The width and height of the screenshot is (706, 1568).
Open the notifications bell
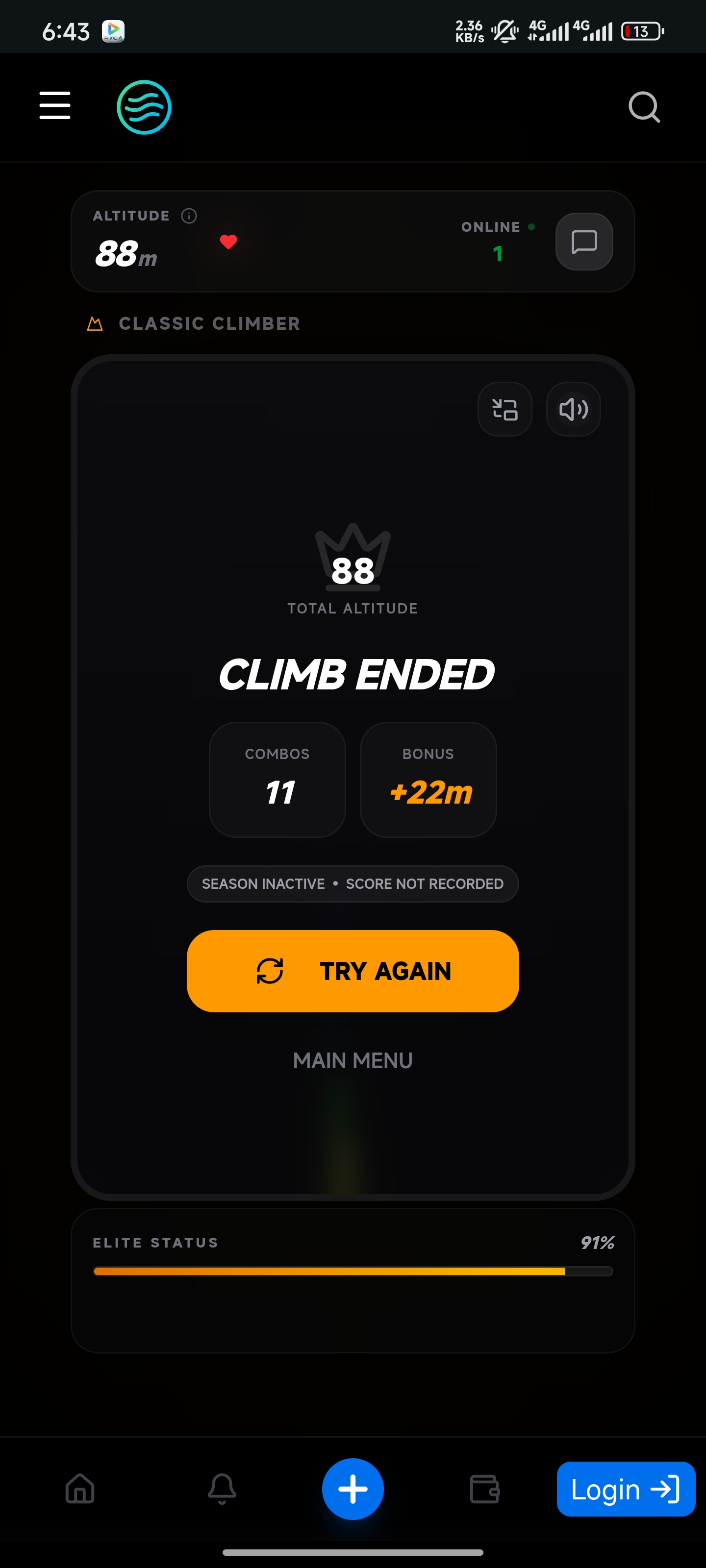222,1489
